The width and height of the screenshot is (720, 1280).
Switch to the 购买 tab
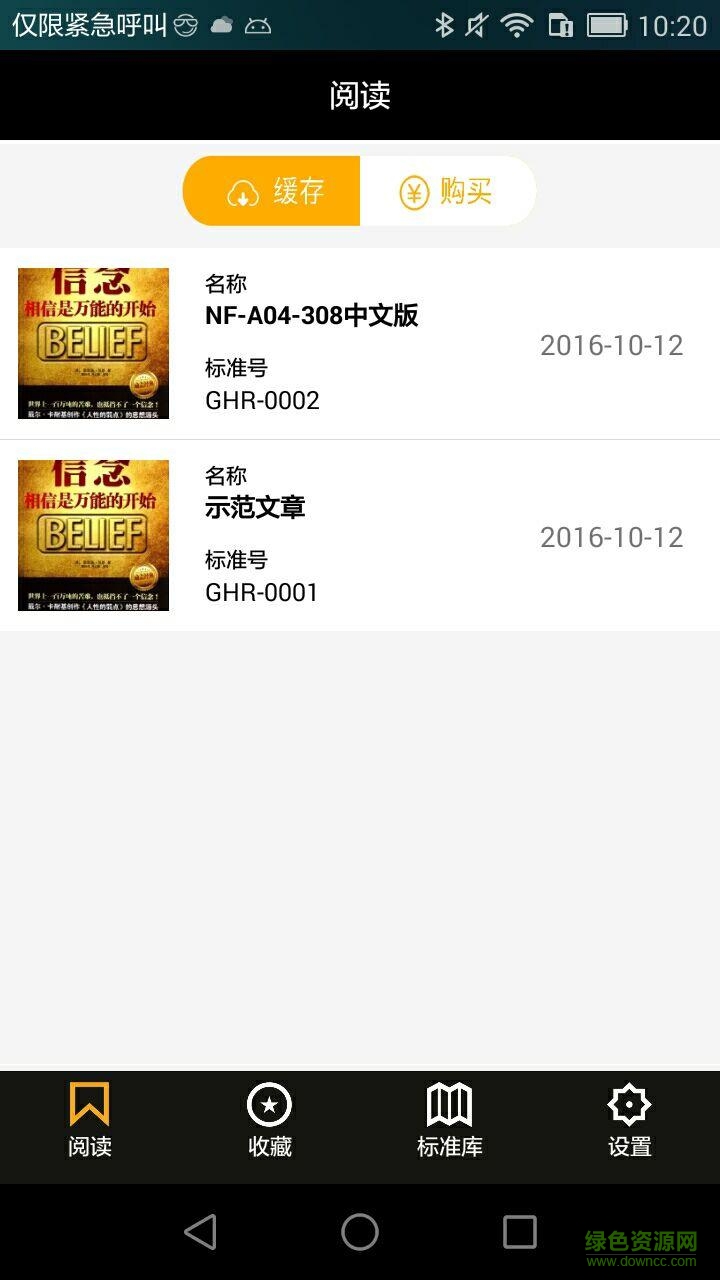click(x=450, y=192)
